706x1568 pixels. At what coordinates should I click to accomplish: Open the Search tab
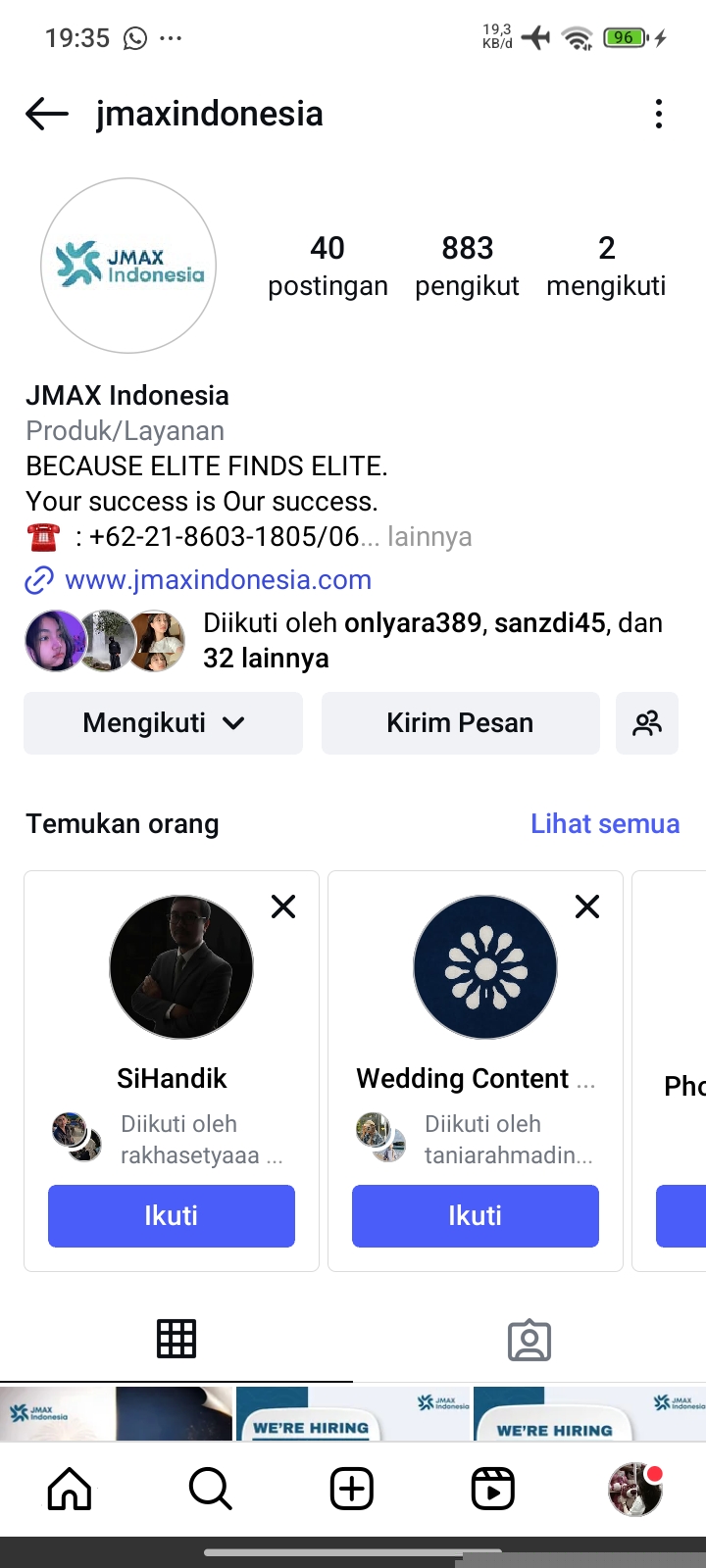(210, 1489)
